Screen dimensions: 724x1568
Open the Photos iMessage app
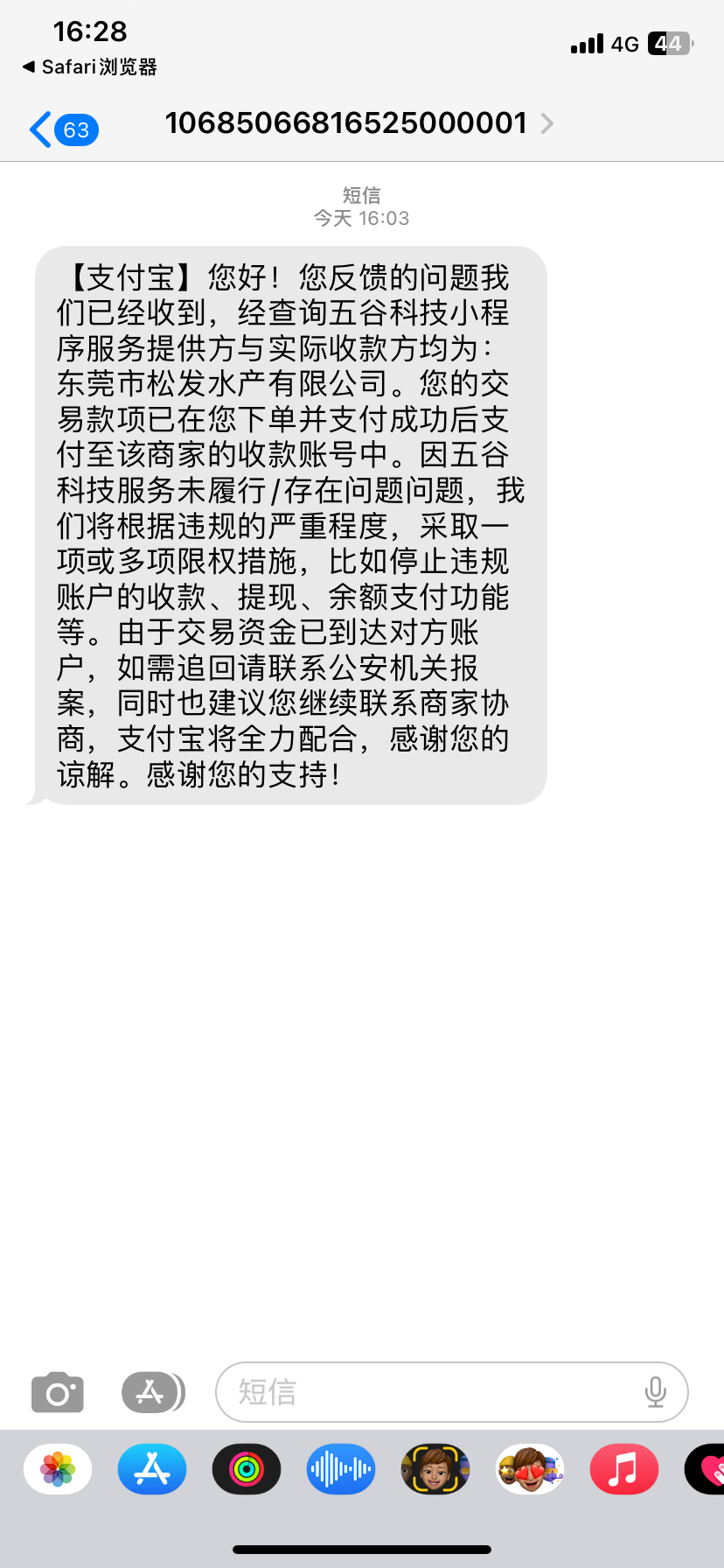point(58,1469)
